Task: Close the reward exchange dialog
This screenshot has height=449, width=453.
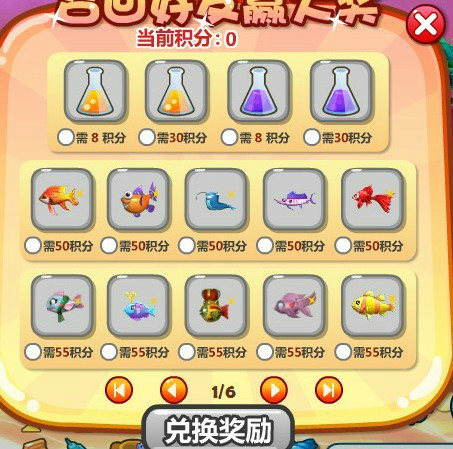Action: coord(426,25)
